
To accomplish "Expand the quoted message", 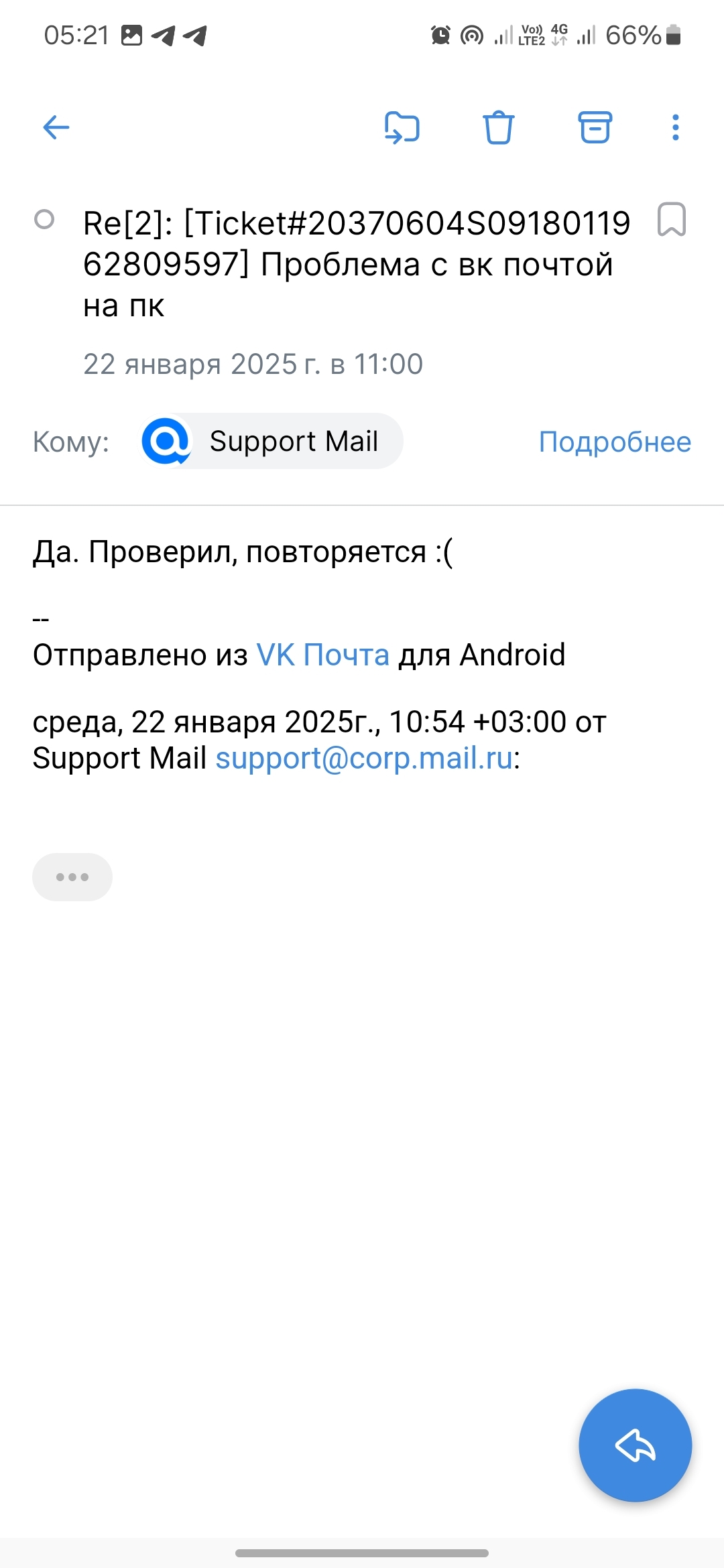I will click(72, 877).
